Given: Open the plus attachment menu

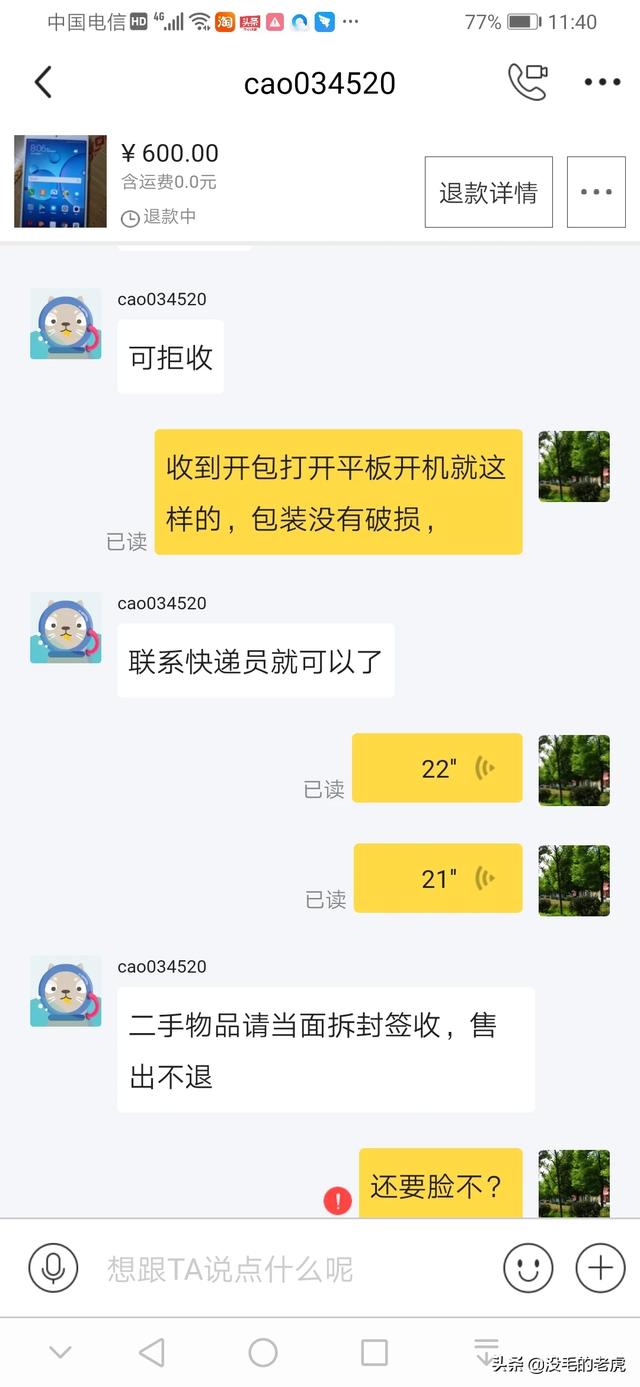Looking at the screenshot, I should (600, 1268).
